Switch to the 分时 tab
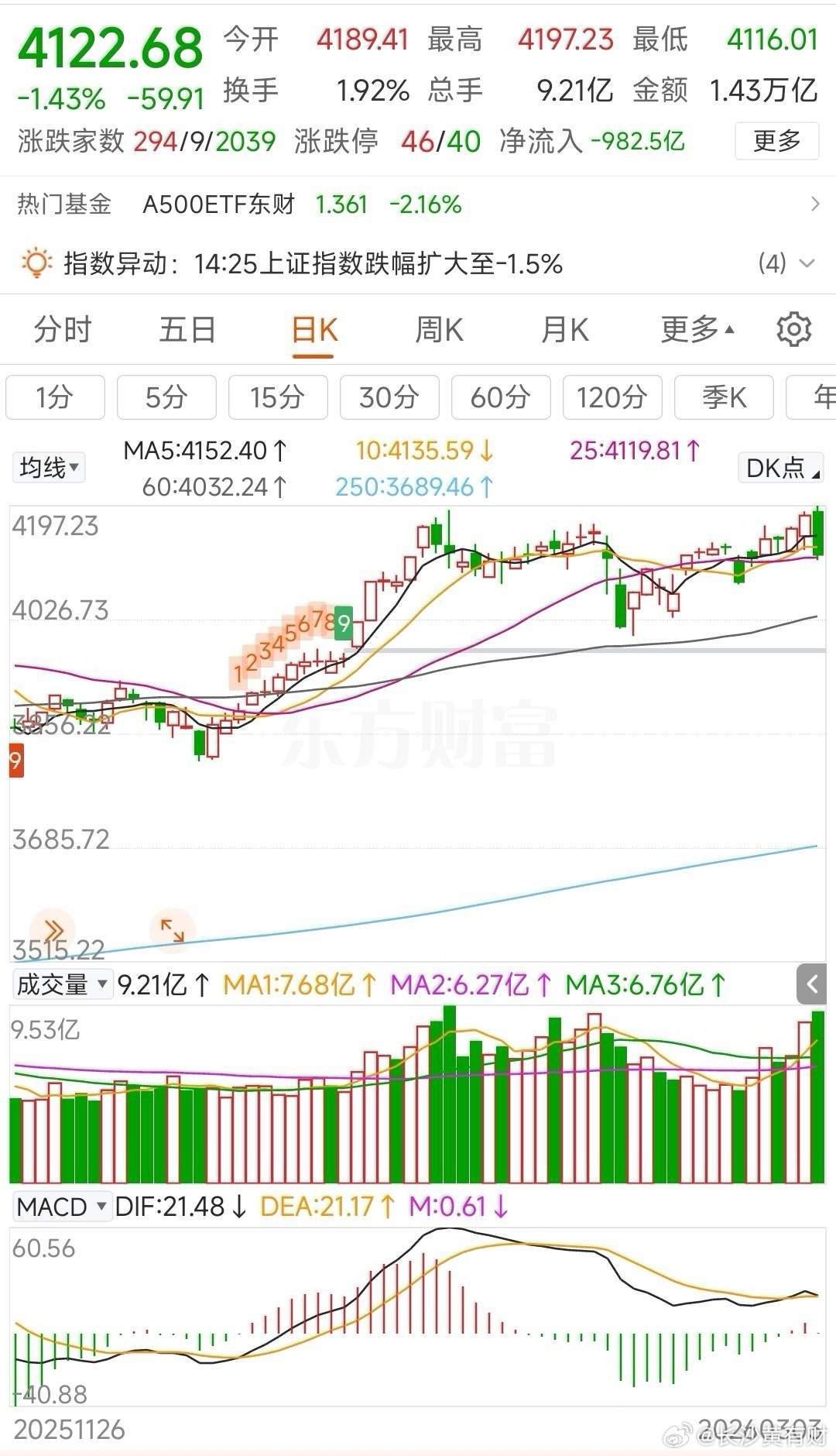 [61, 329]
